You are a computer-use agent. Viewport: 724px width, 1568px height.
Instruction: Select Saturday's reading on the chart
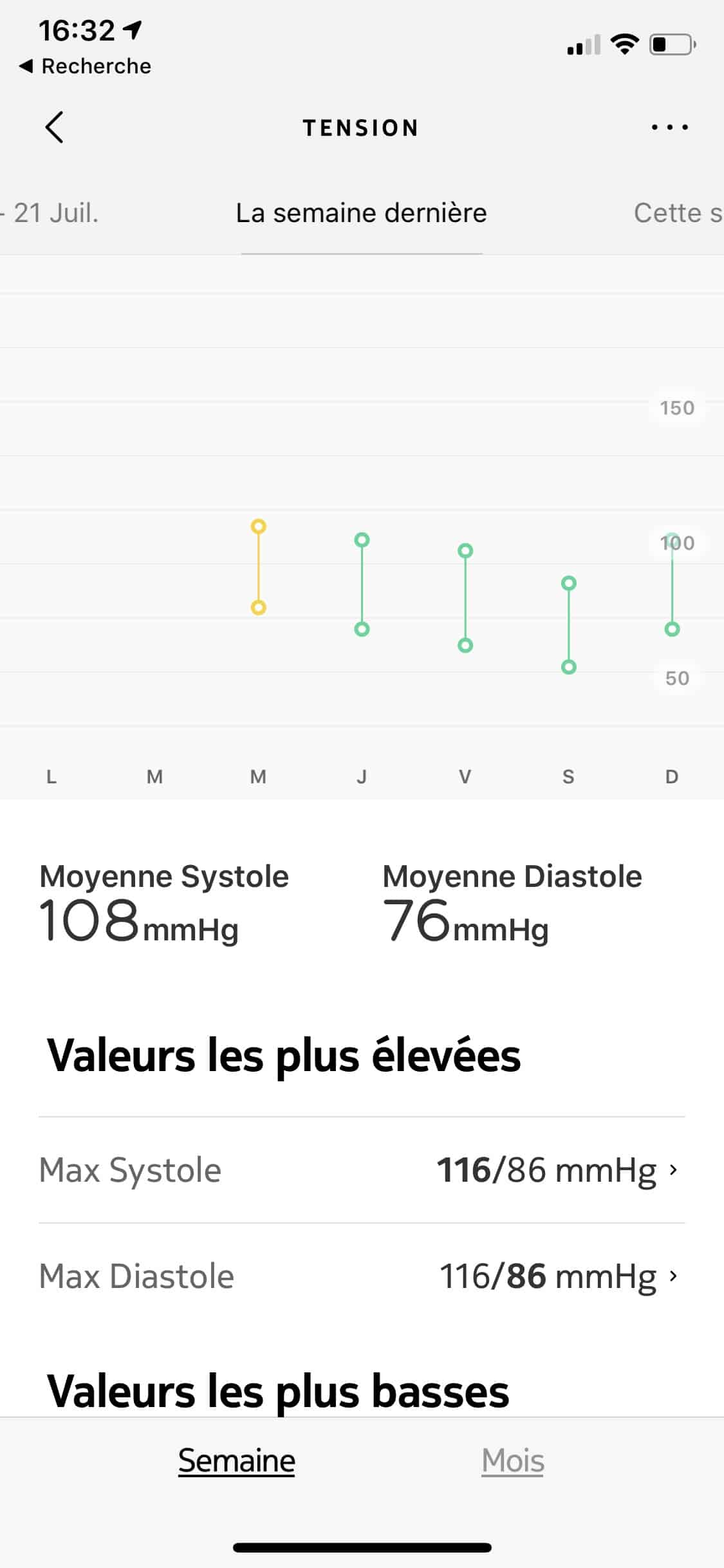click(568, 624)
